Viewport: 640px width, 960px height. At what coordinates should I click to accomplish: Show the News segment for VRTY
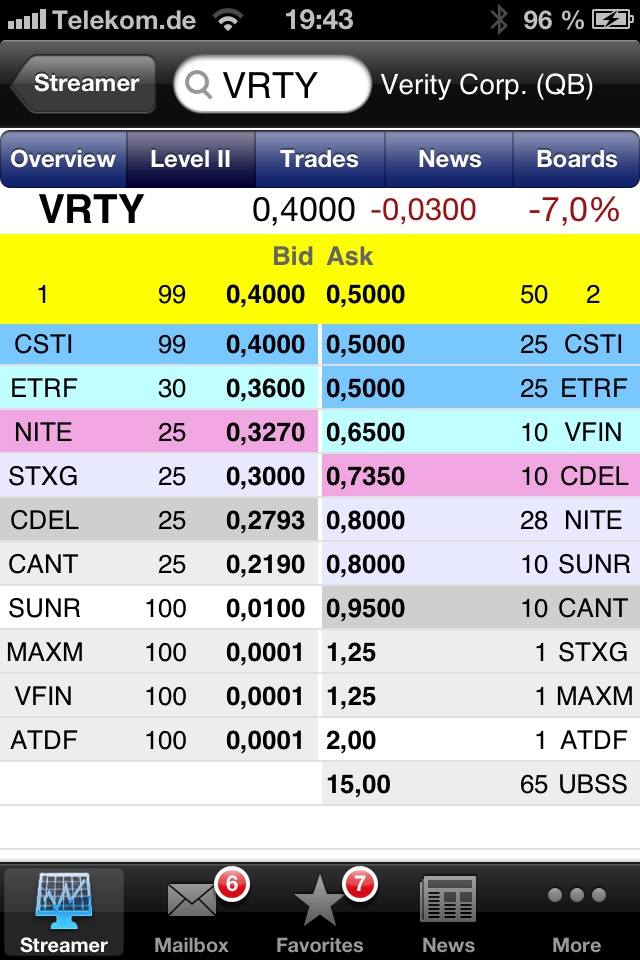click(449, 159)
